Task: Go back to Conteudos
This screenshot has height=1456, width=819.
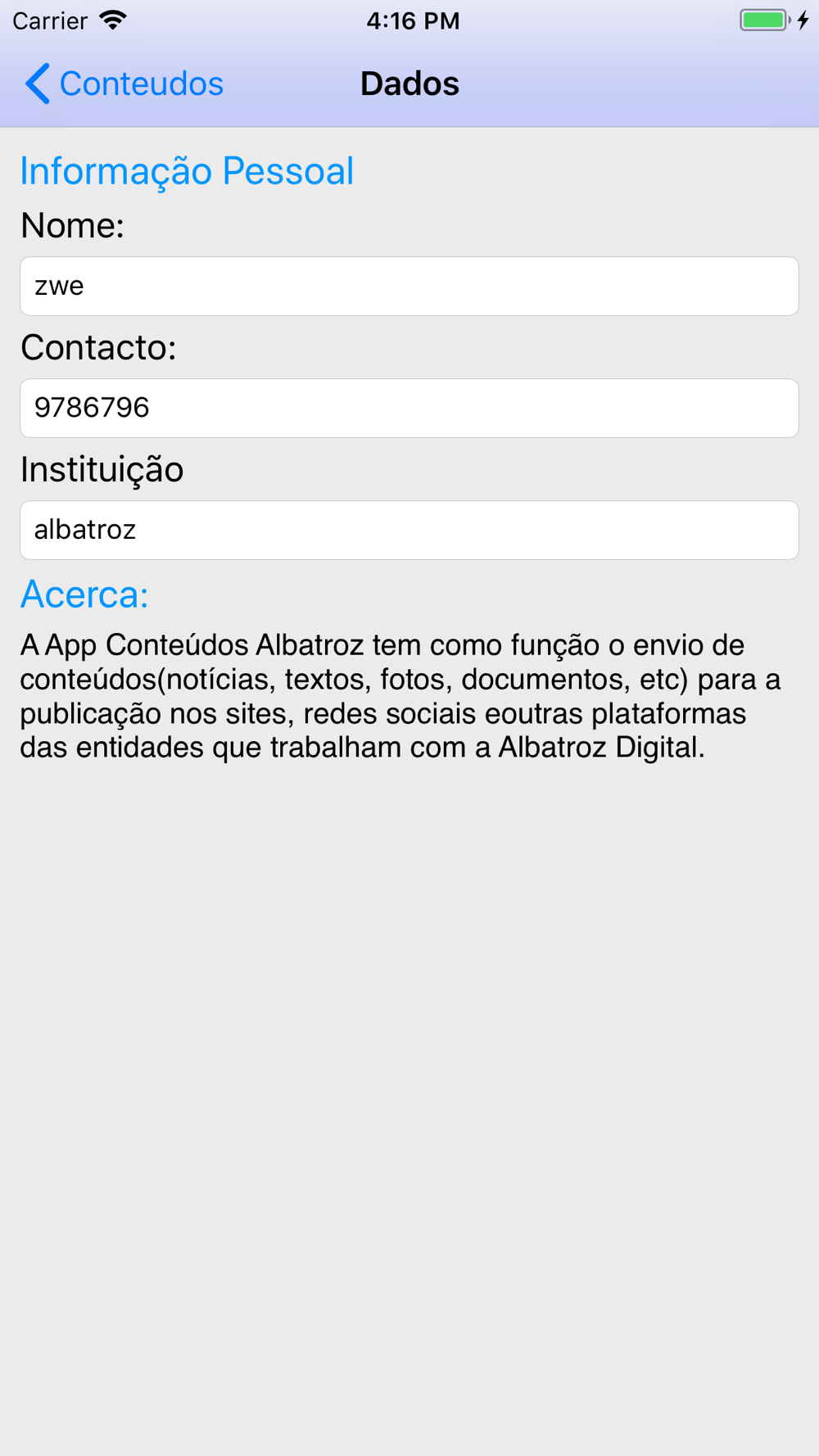Action: point(124,84)
